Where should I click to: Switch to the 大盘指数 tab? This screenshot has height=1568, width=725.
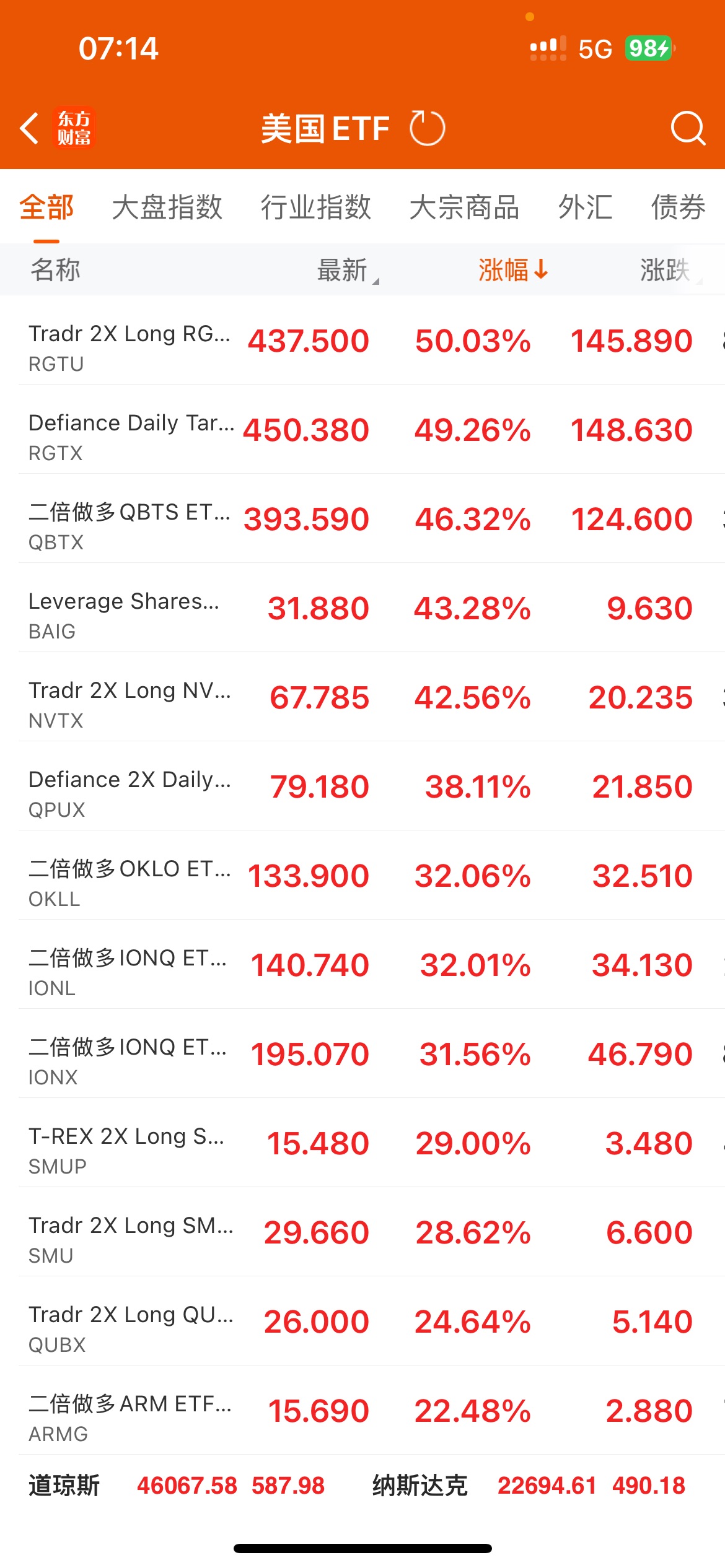point(167,207)
